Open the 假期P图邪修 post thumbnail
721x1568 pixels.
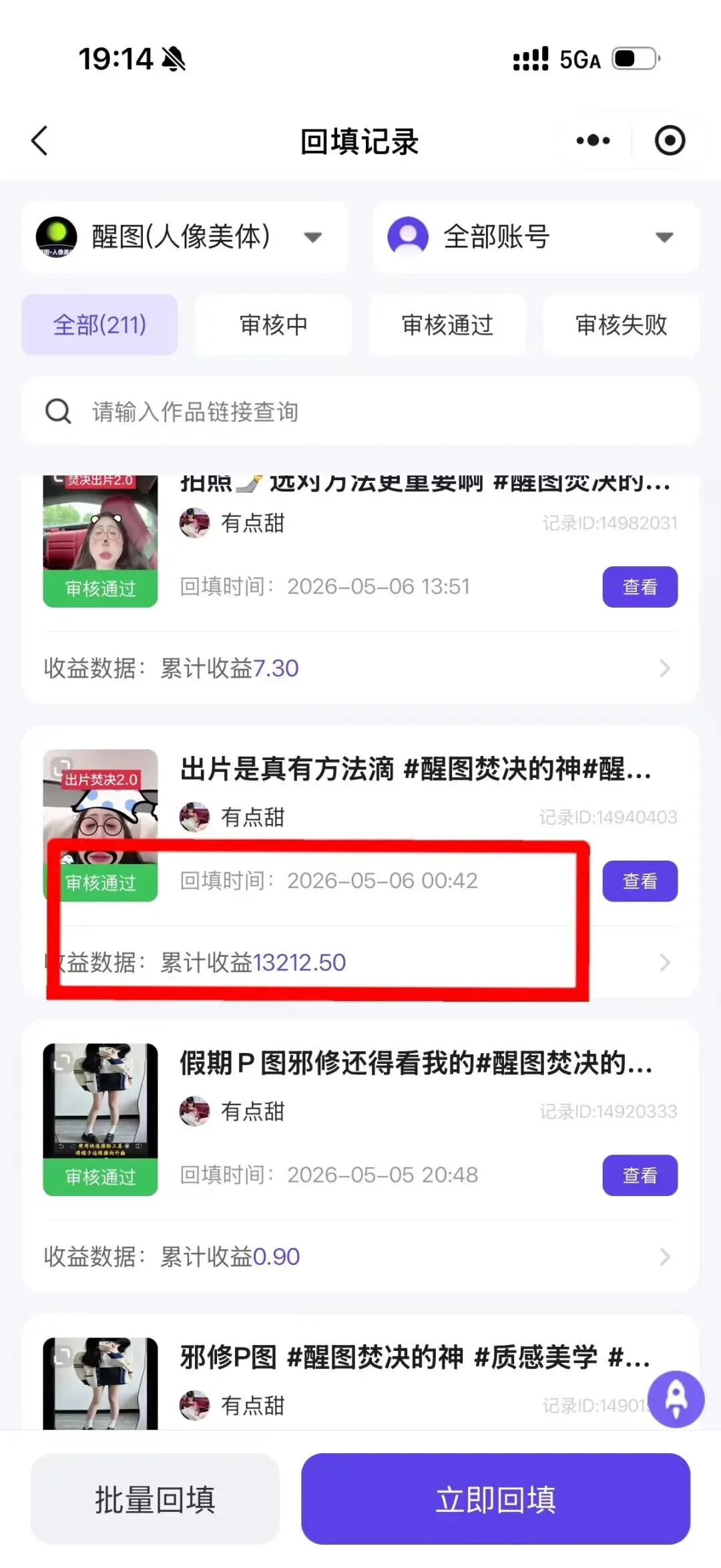coord(100,1119)
